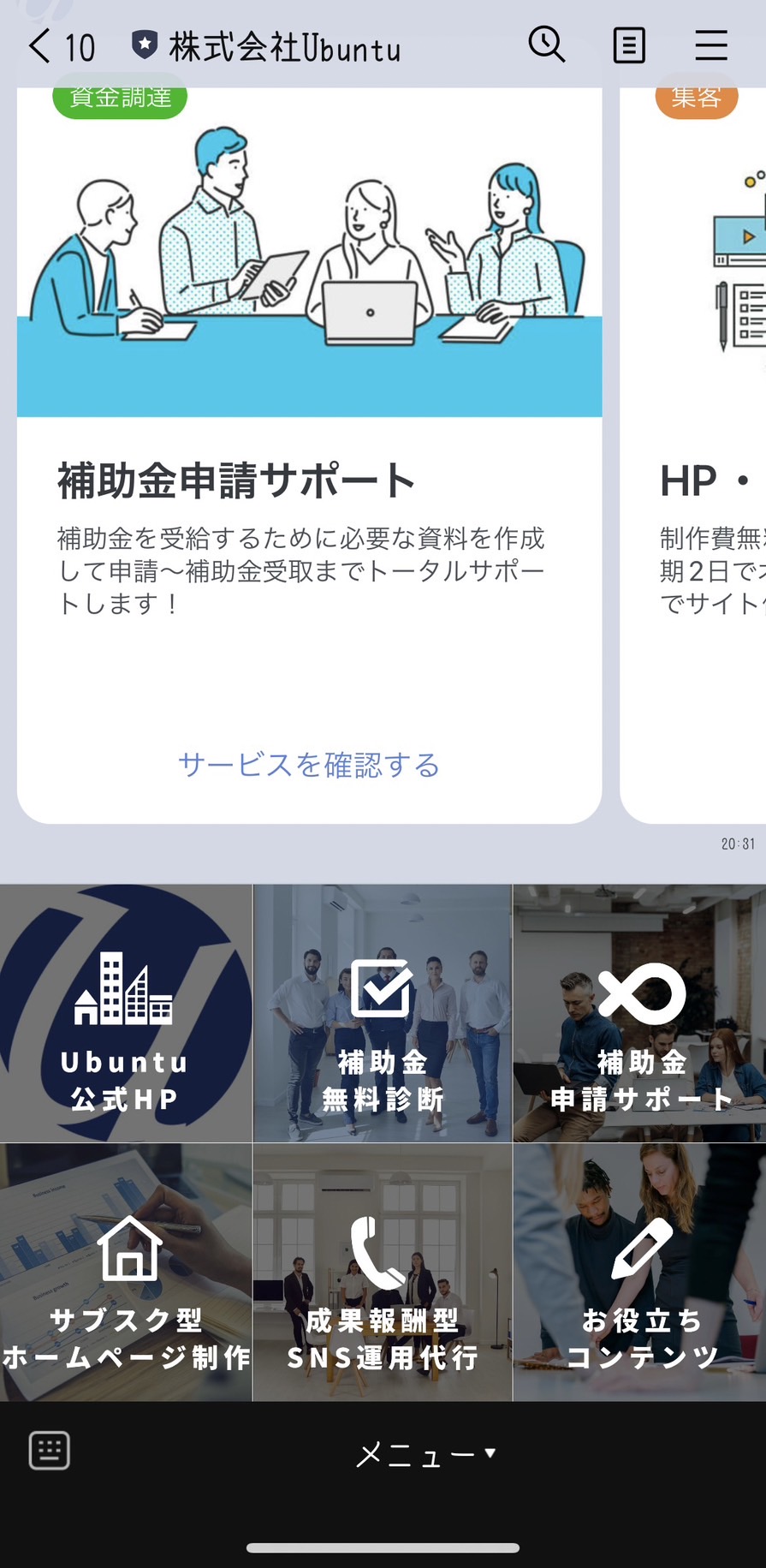The height and width of the screenshot is (1568, 766).
Task: Switch to the keyboard input icon
Action: point(49,1450)
